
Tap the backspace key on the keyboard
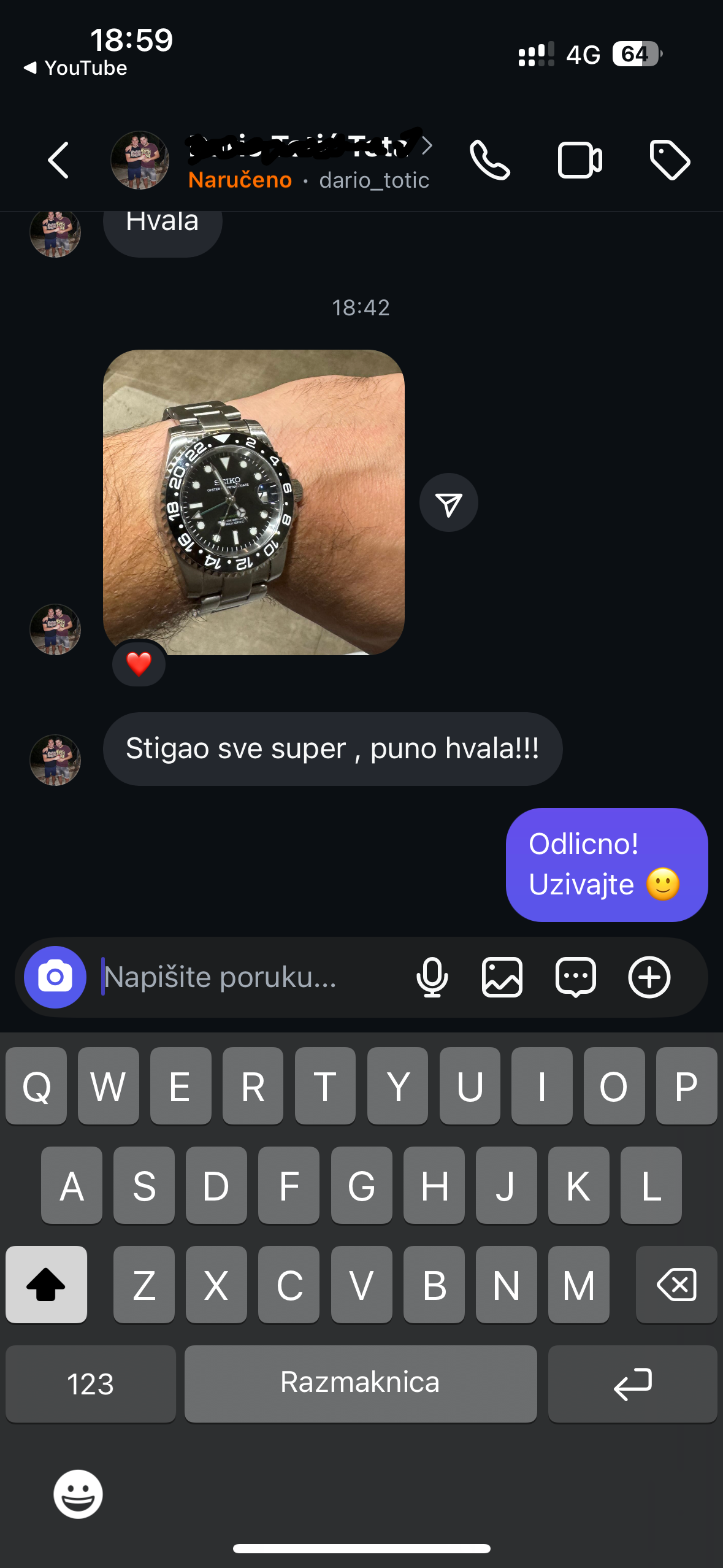[x=676, y=1285]
